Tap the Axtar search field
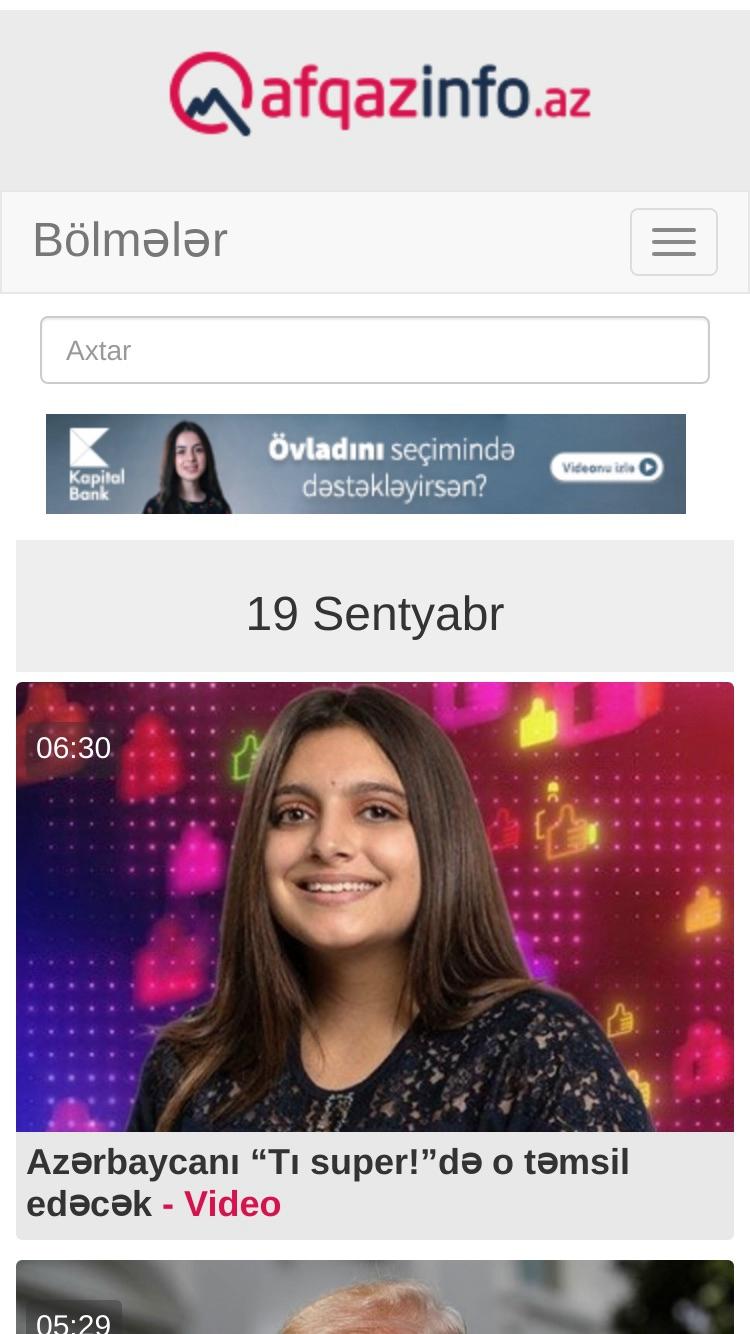Viewport: 750px width, 1334px height. coord(375,350)
